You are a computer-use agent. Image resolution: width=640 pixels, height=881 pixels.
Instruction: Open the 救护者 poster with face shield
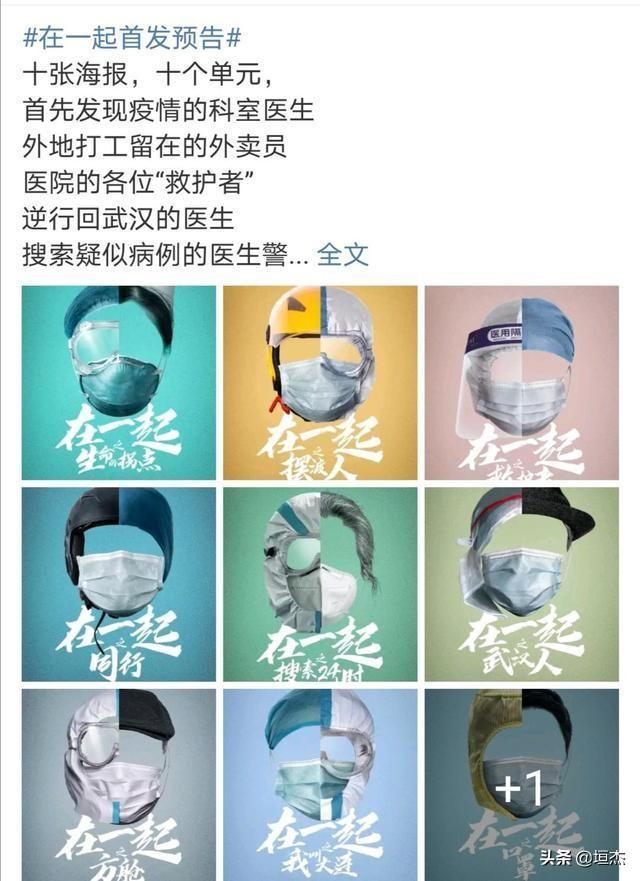(x=521, y=383)
